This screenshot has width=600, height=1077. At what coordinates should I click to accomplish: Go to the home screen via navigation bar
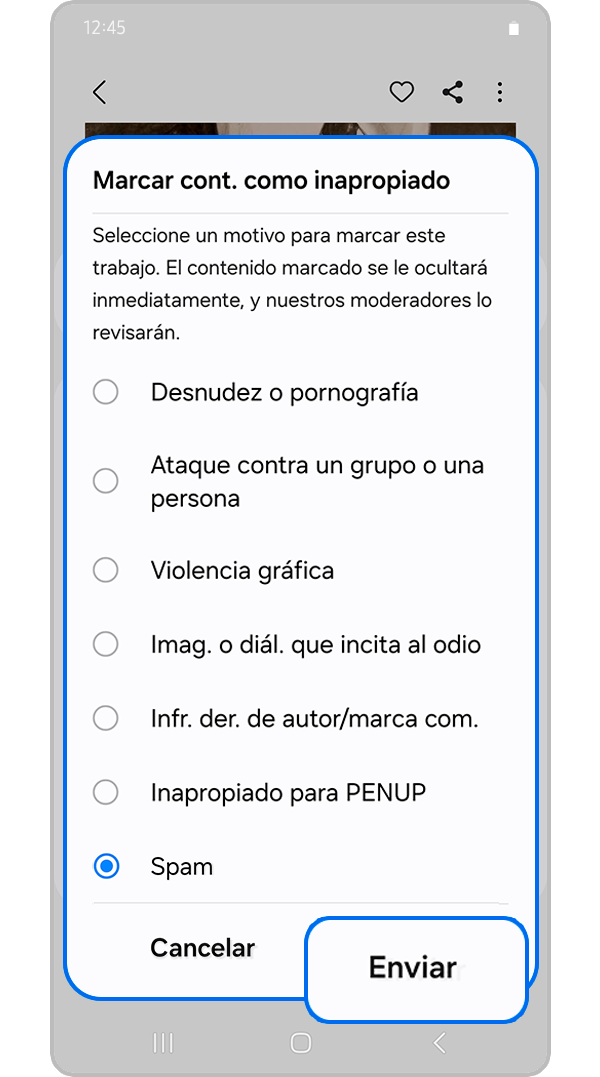300,1043
